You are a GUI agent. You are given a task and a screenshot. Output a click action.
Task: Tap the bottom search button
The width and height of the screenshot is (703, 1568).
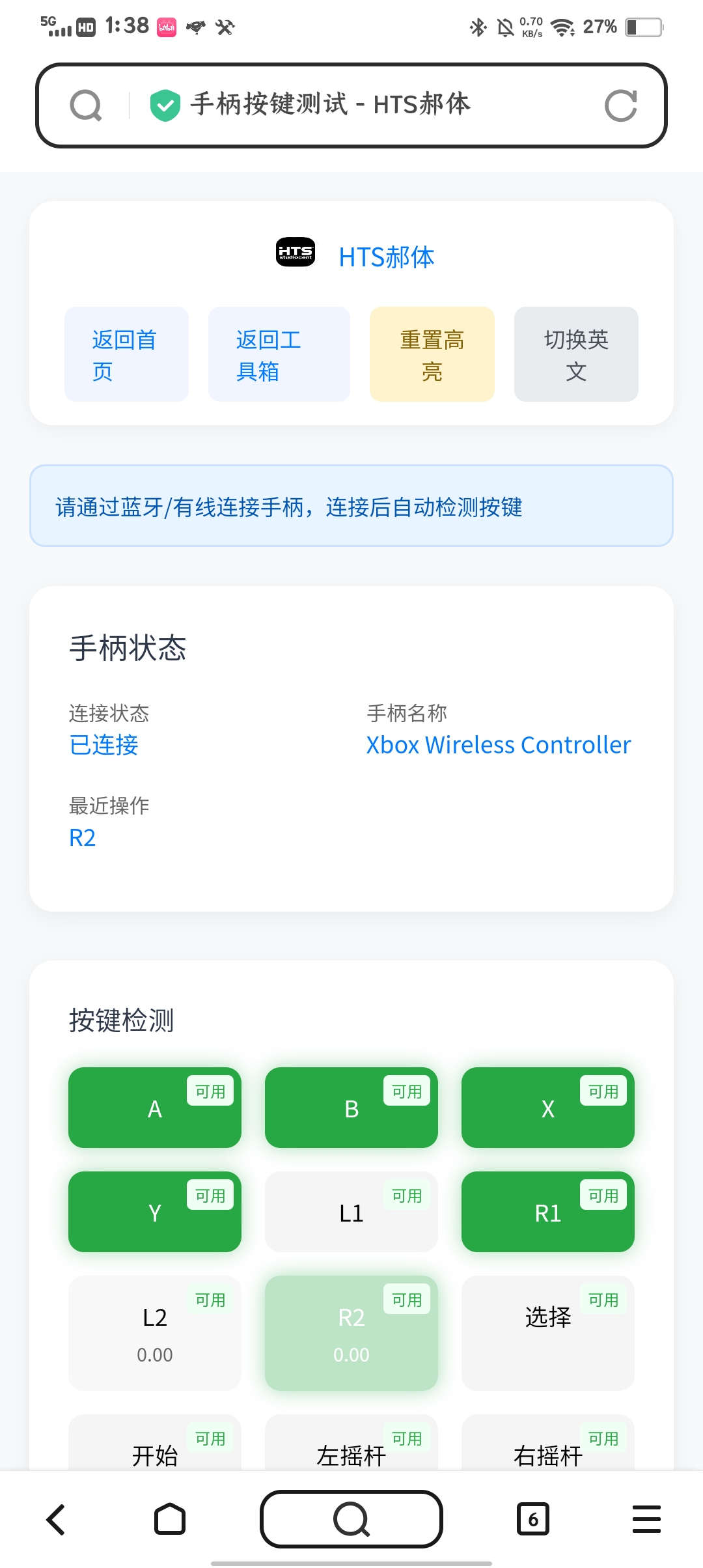coord(351,1519)
